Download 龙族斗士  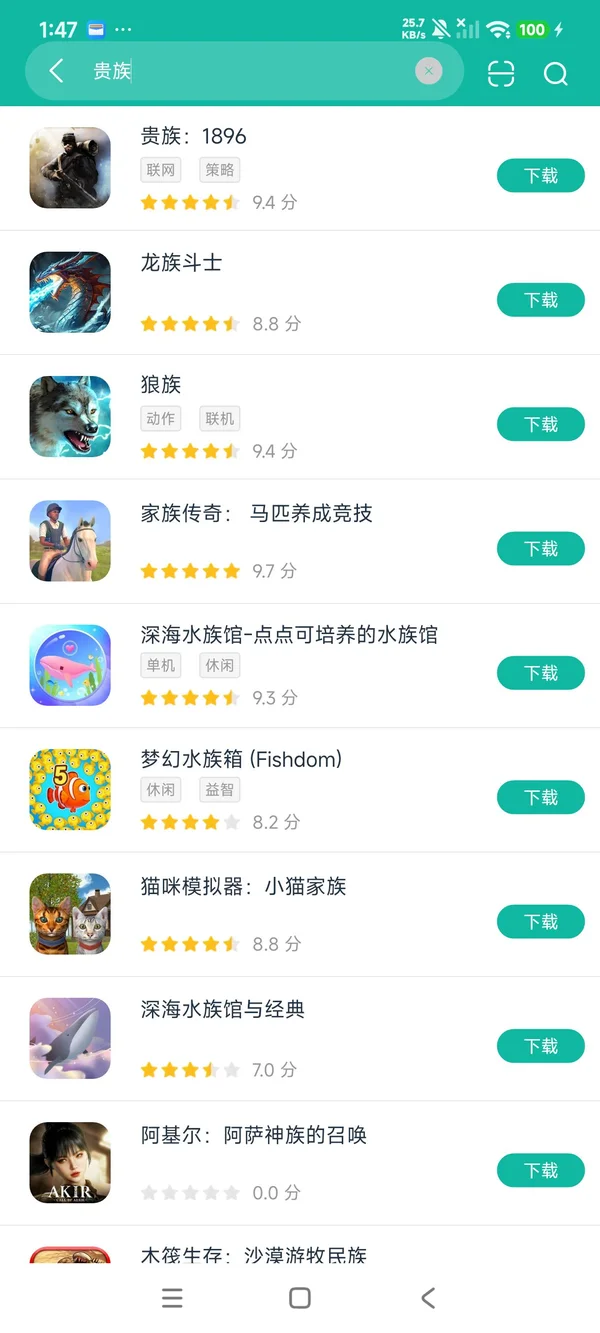coord(540,300)
